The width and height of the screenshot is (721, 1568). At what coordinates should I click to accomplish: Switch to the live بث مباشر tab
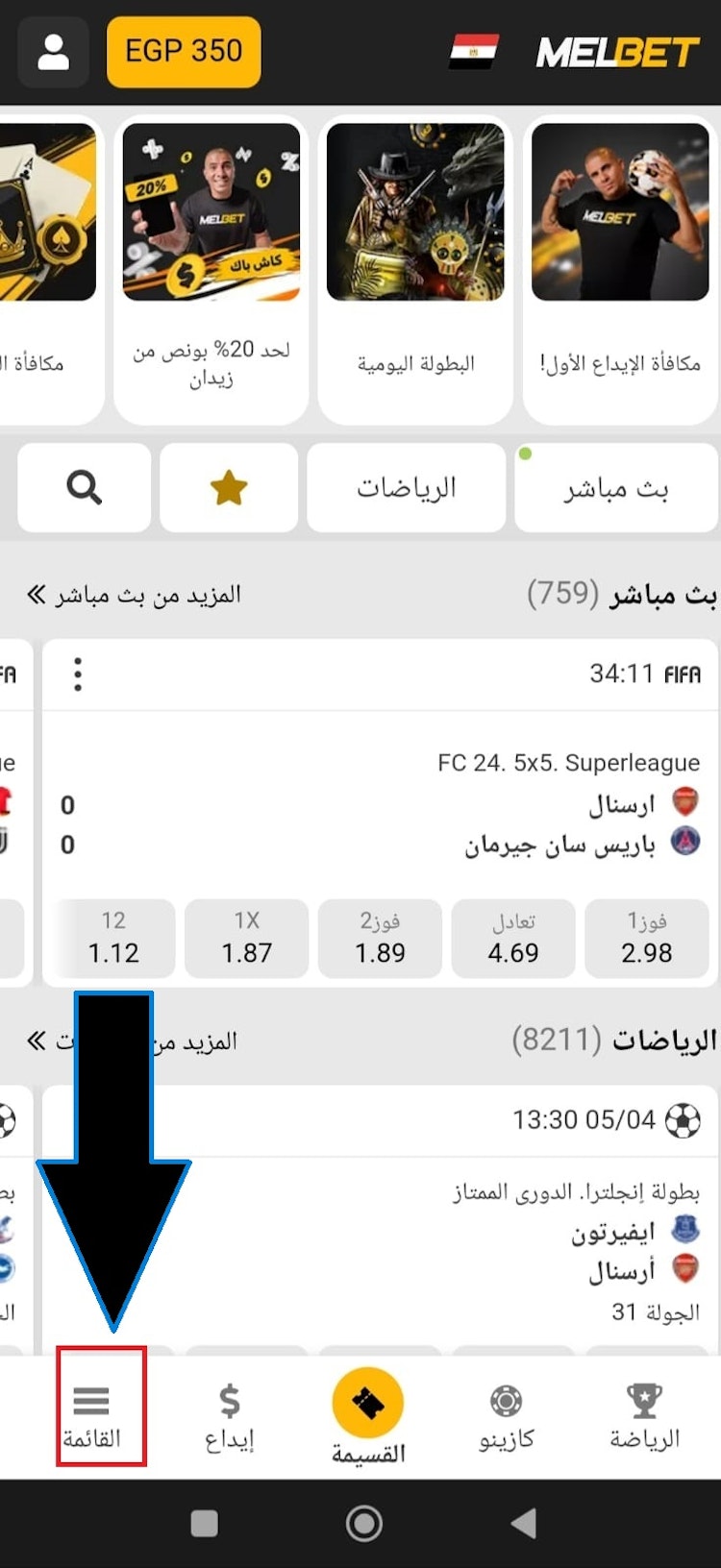pos(615,488)
